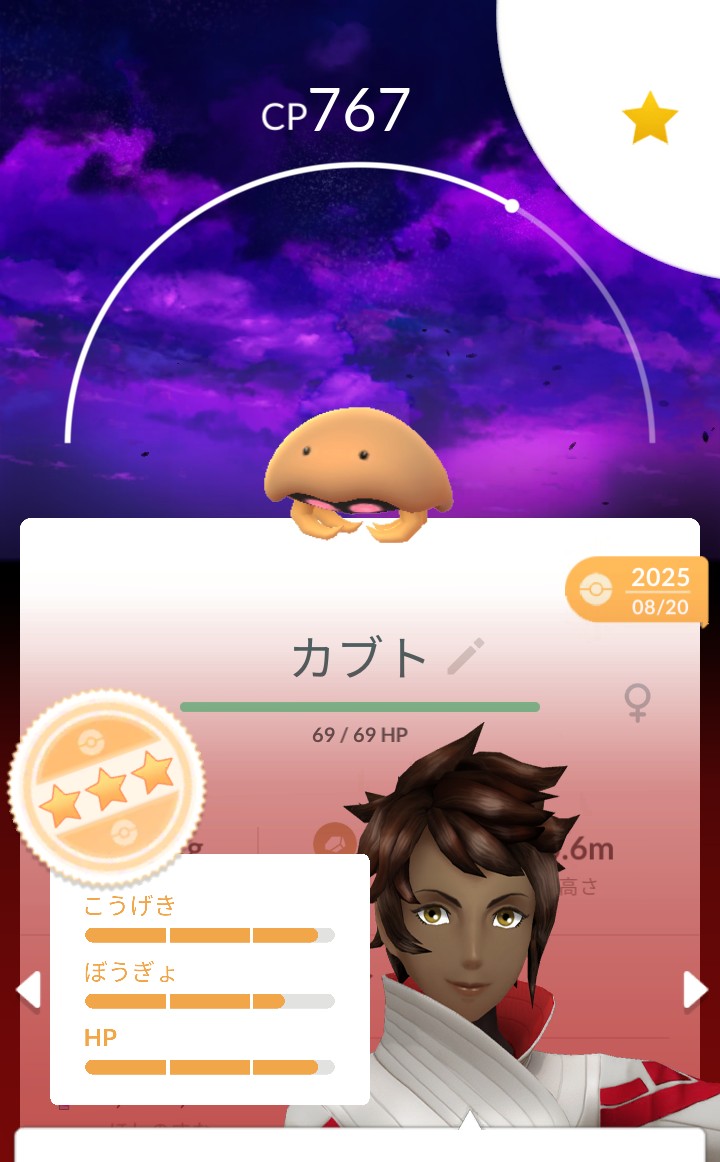Open the 2025 08/20 catch date badge
Screen dimensions: 720x1162
click(x=636, y=591)
